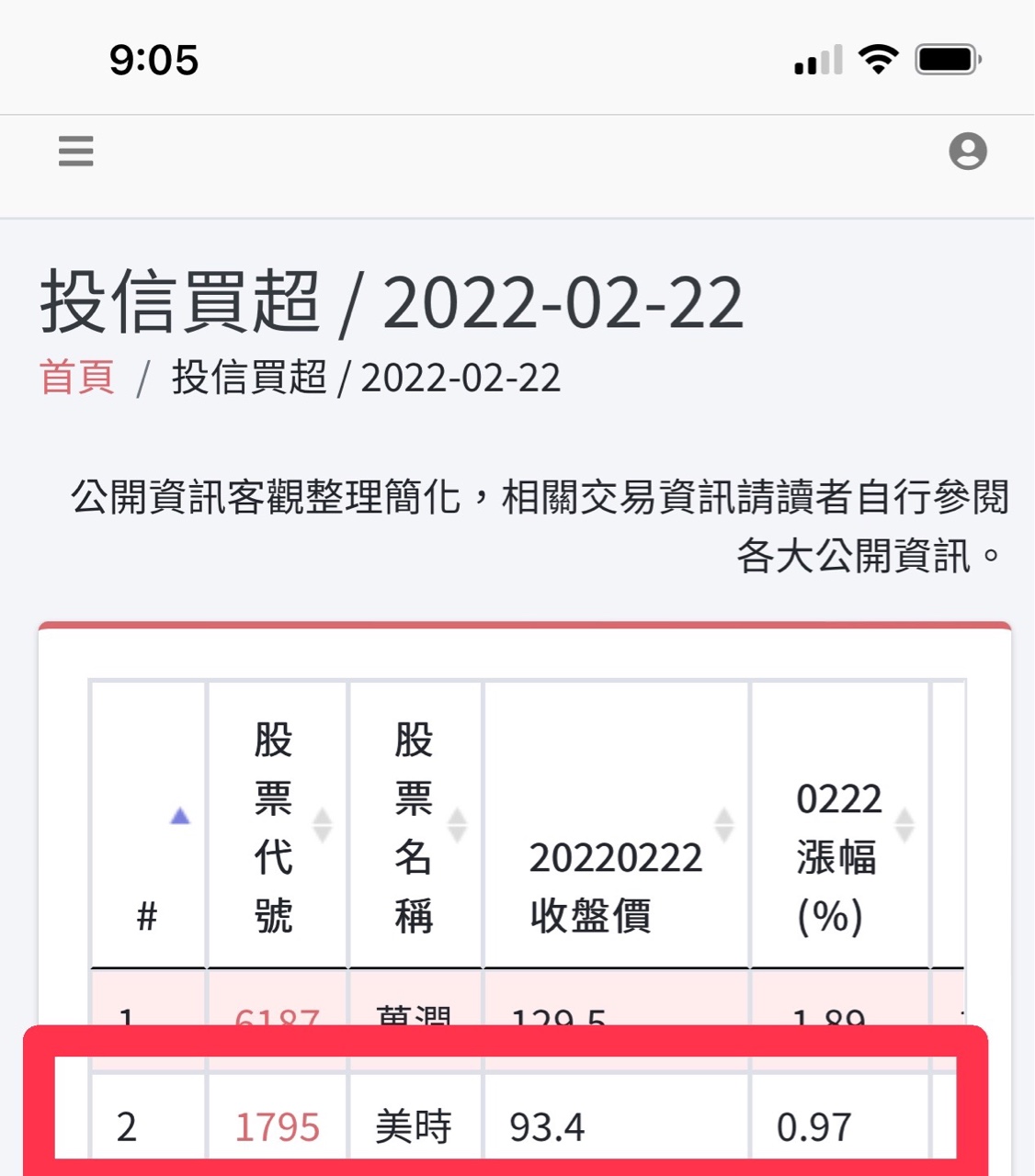Sort table by # column
Screen dimensions: 1035x1176
(150, 825)
